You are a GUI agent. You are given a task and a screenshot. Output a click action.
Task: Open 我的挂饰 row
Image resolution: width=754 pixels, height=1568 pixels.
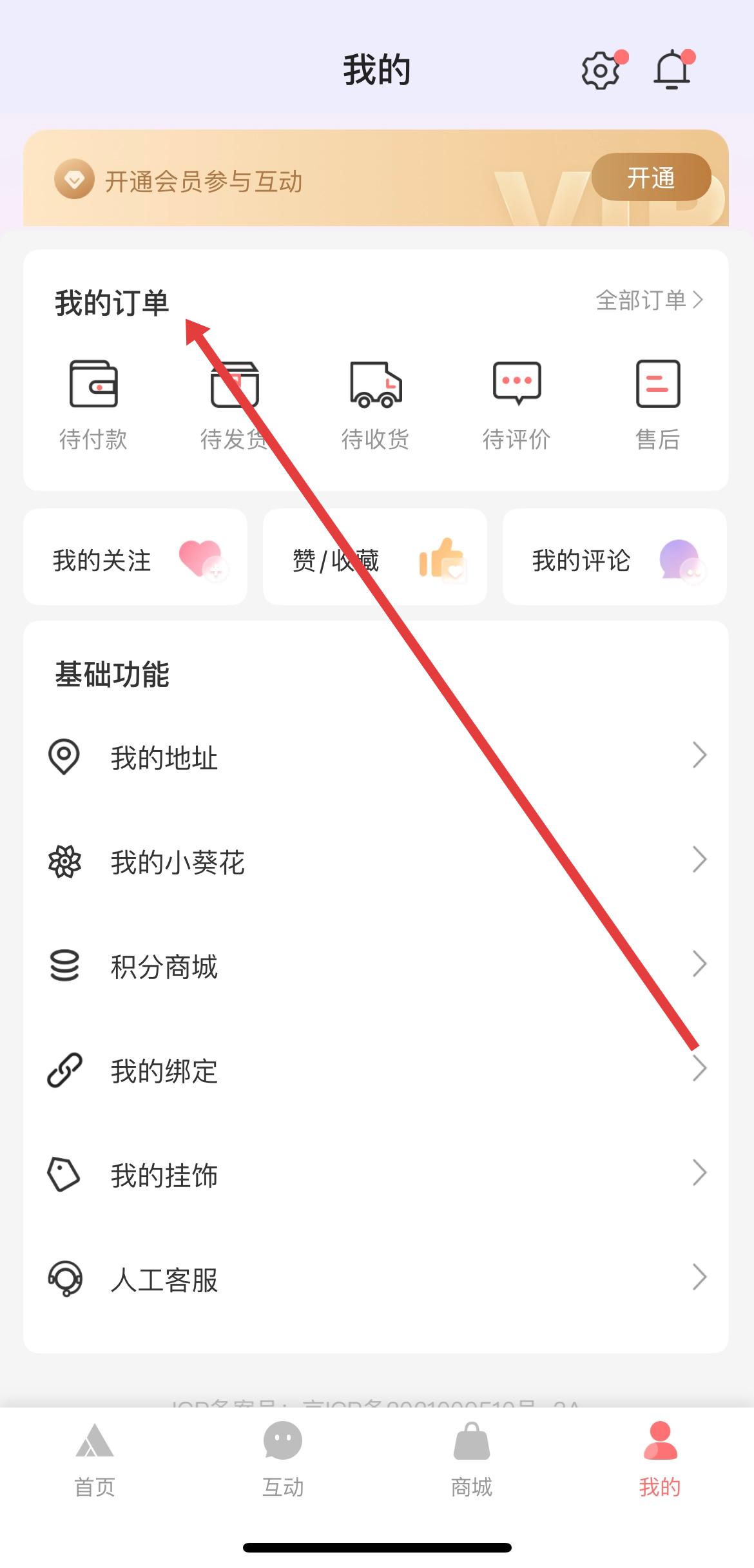(x=376, y=1174)
